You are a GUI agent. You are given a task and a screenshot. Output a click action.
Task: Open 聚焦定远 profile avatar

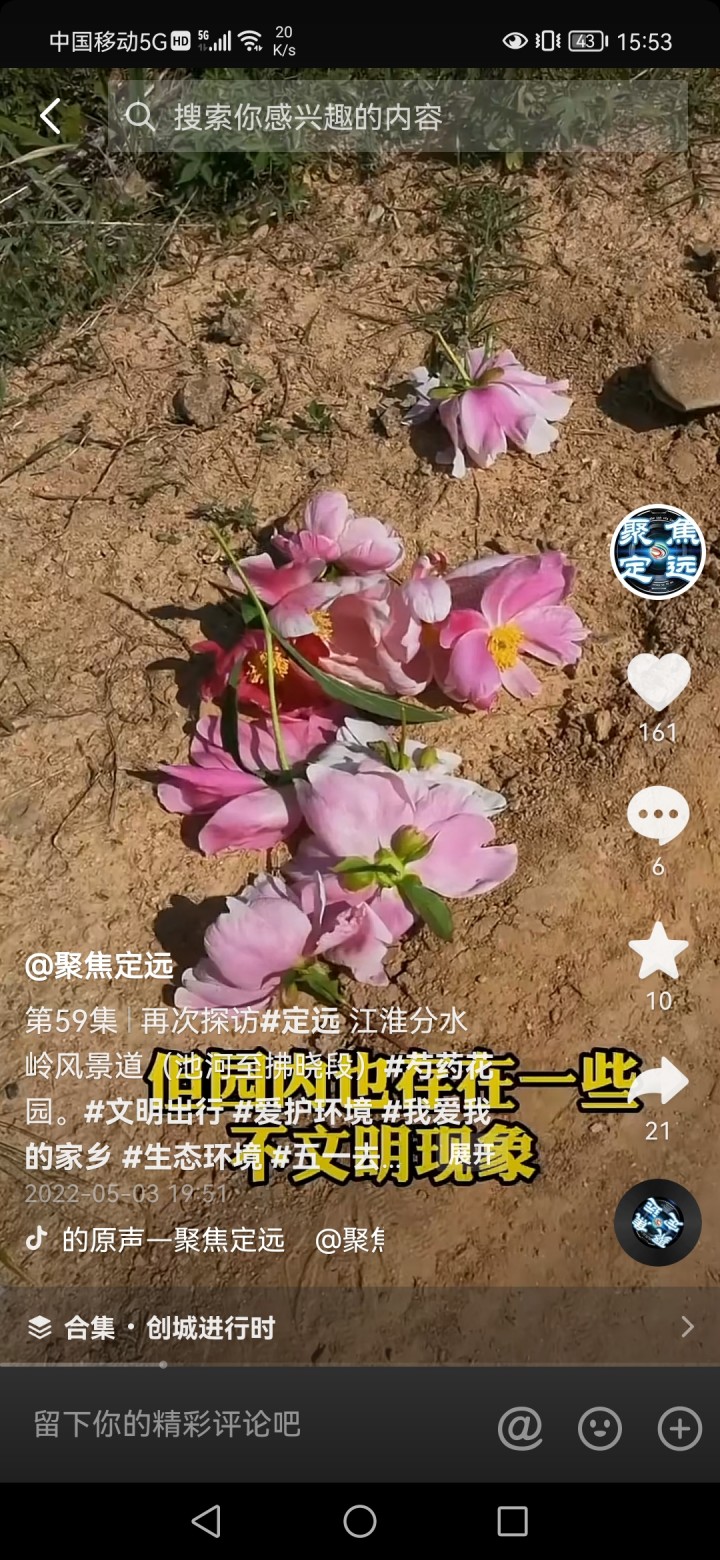click(658, 552)
